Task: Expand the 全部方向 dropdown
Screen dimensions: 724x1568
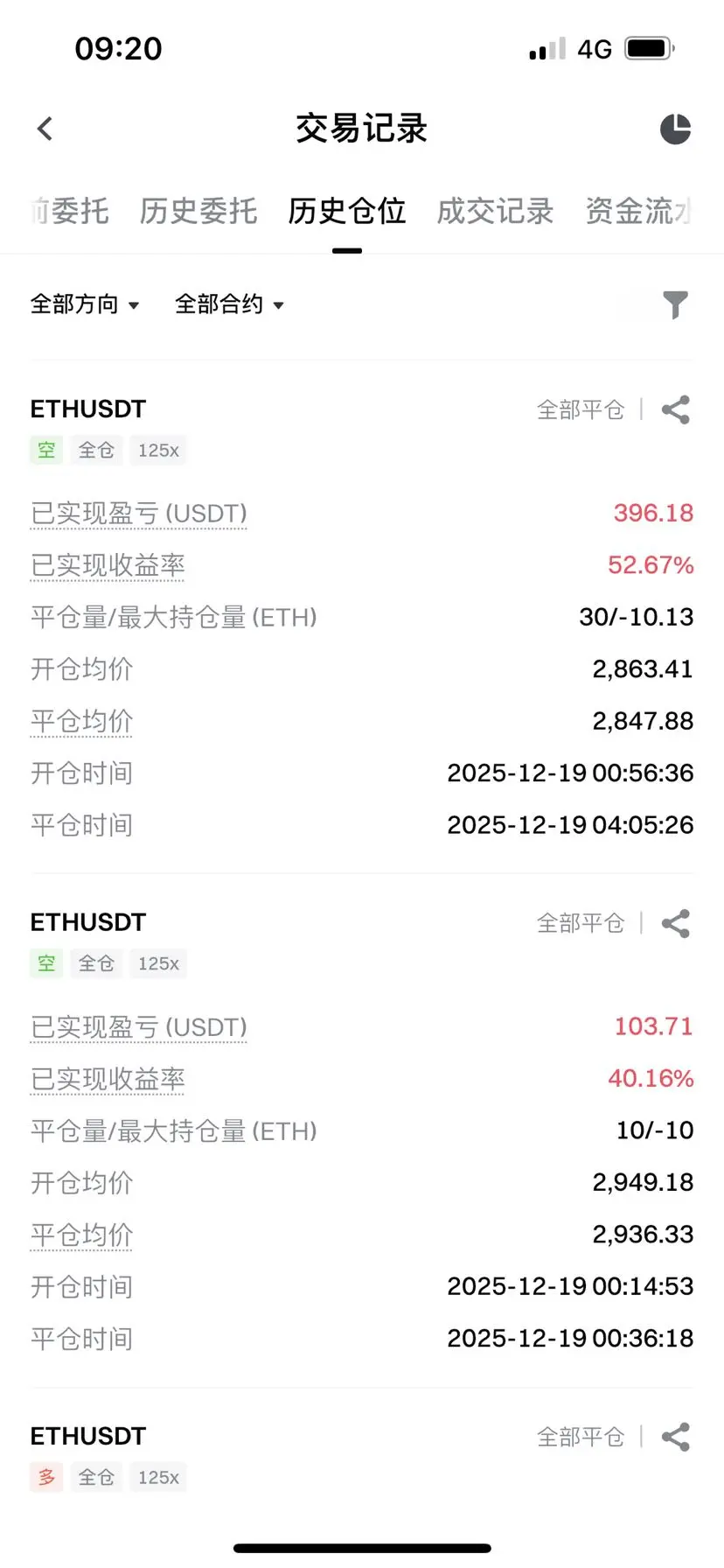Action: (x=85, y=304)
